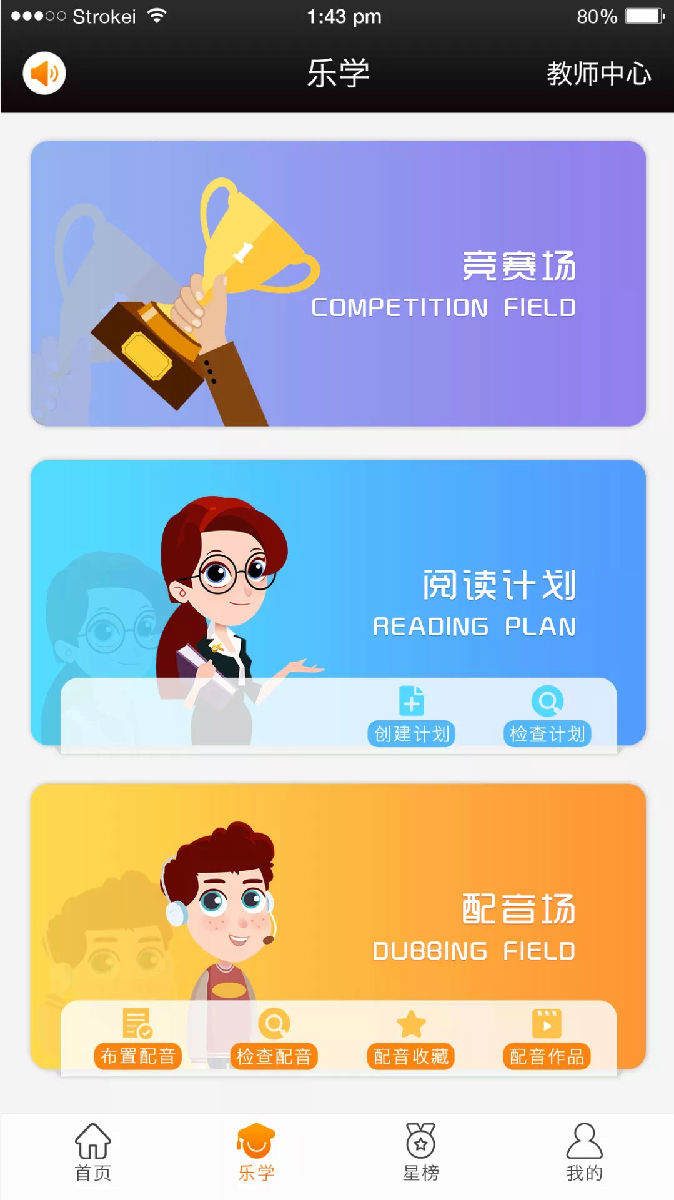674x1200 pixels.
Task: Tap 检查配音 to check dubbing
Action: tap(274, 1039)
